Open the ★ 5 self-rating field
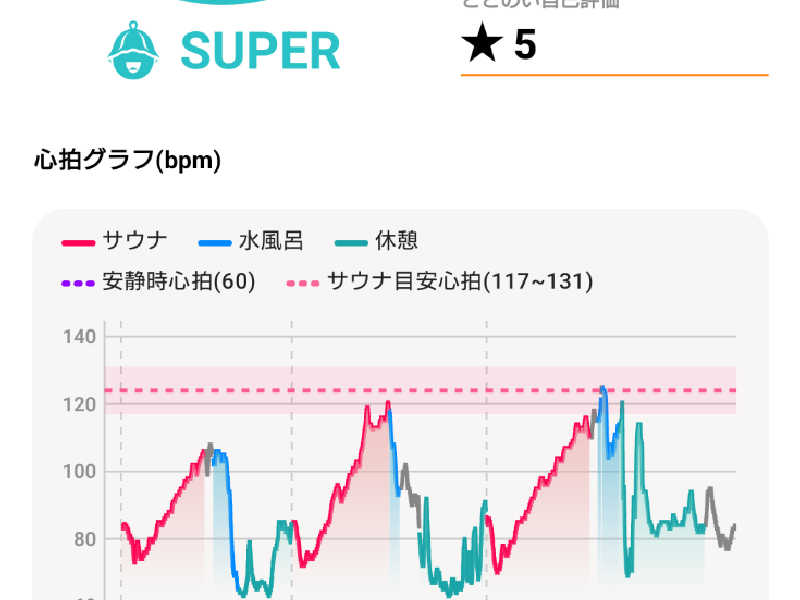 click(612, 46)
